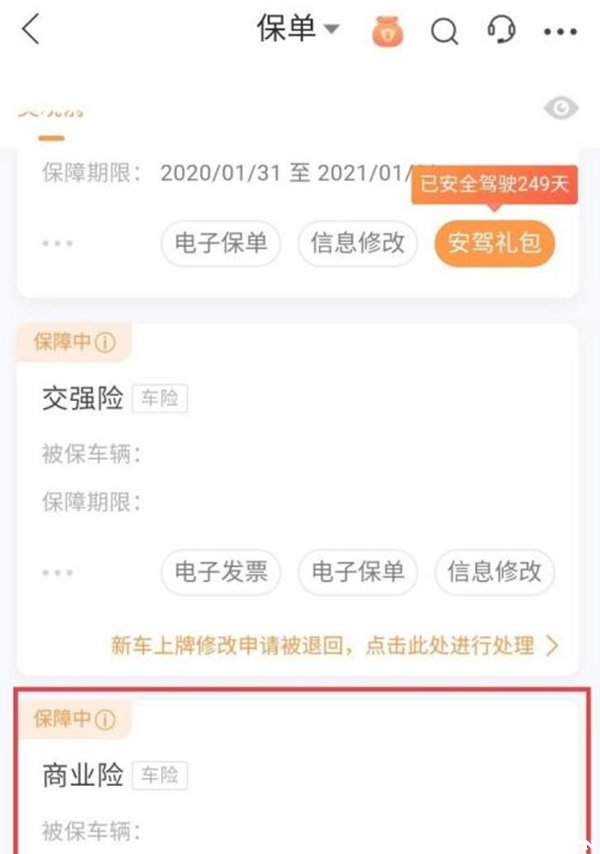
Task: Show more options in 交强险 card
Action: pyautogui.click(x=57, y=572)
